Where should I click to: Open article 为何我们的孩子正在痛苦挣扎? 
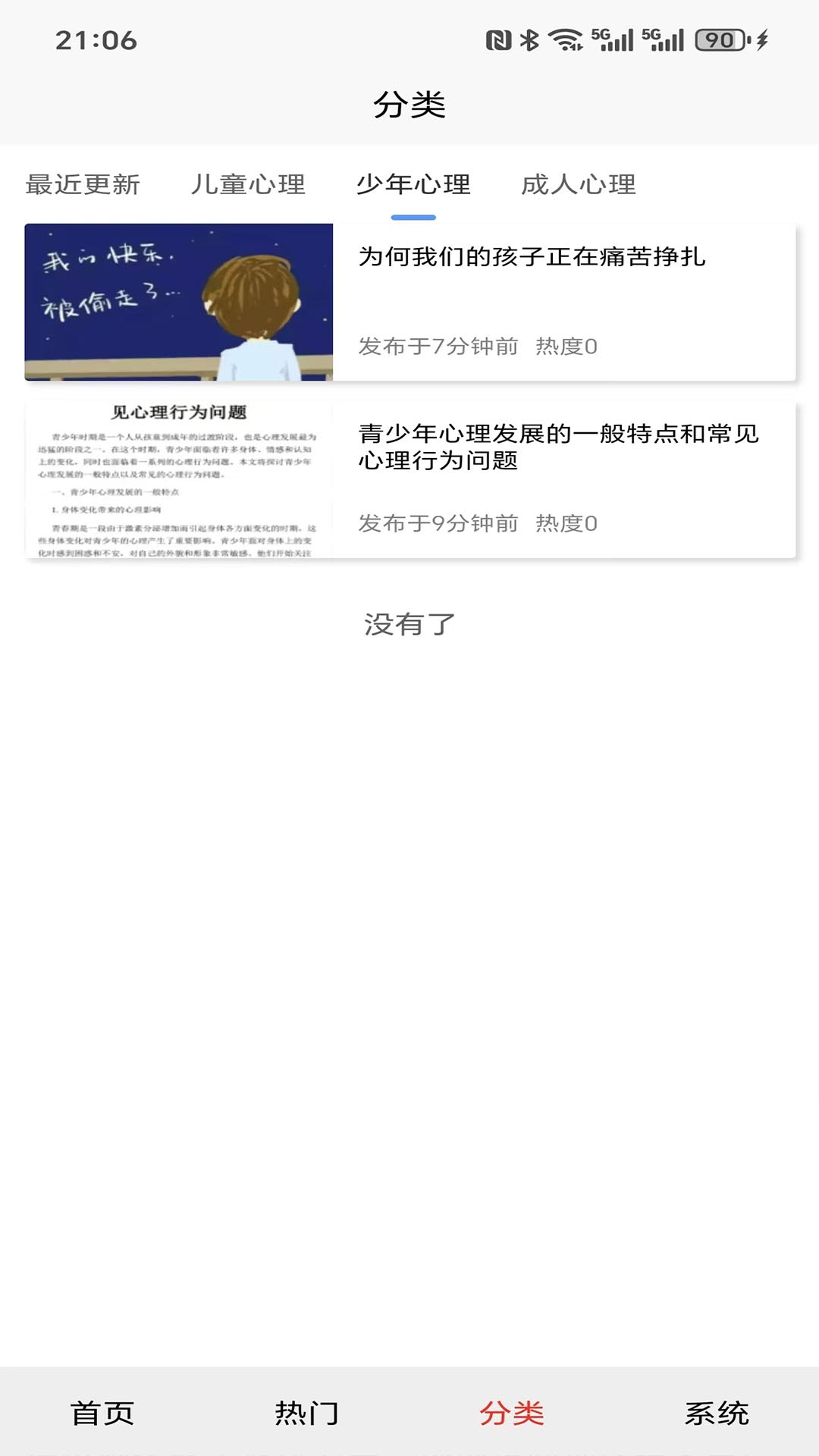[x=532, y=258]
